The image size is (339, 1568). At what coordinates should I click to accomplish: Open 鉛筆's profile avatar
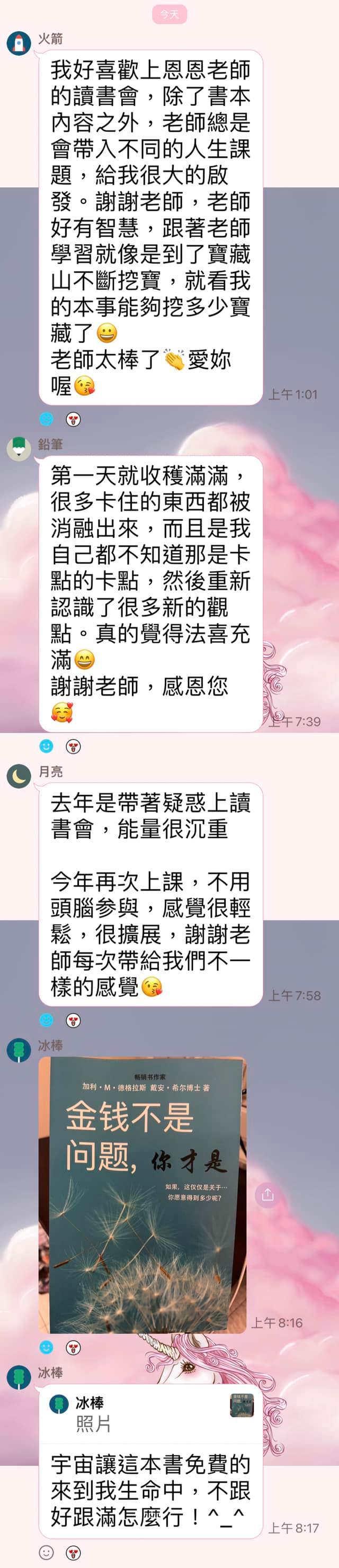[18, 448]
